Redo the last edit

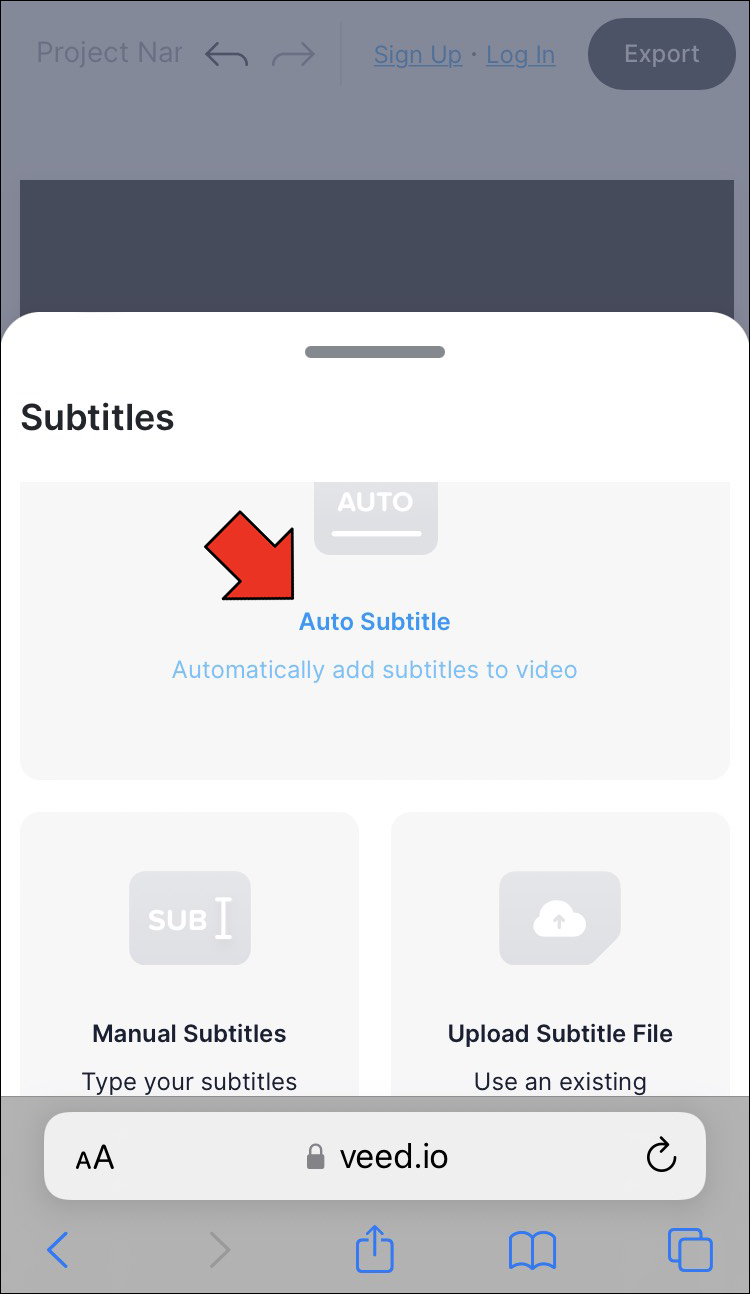(294, 54)
